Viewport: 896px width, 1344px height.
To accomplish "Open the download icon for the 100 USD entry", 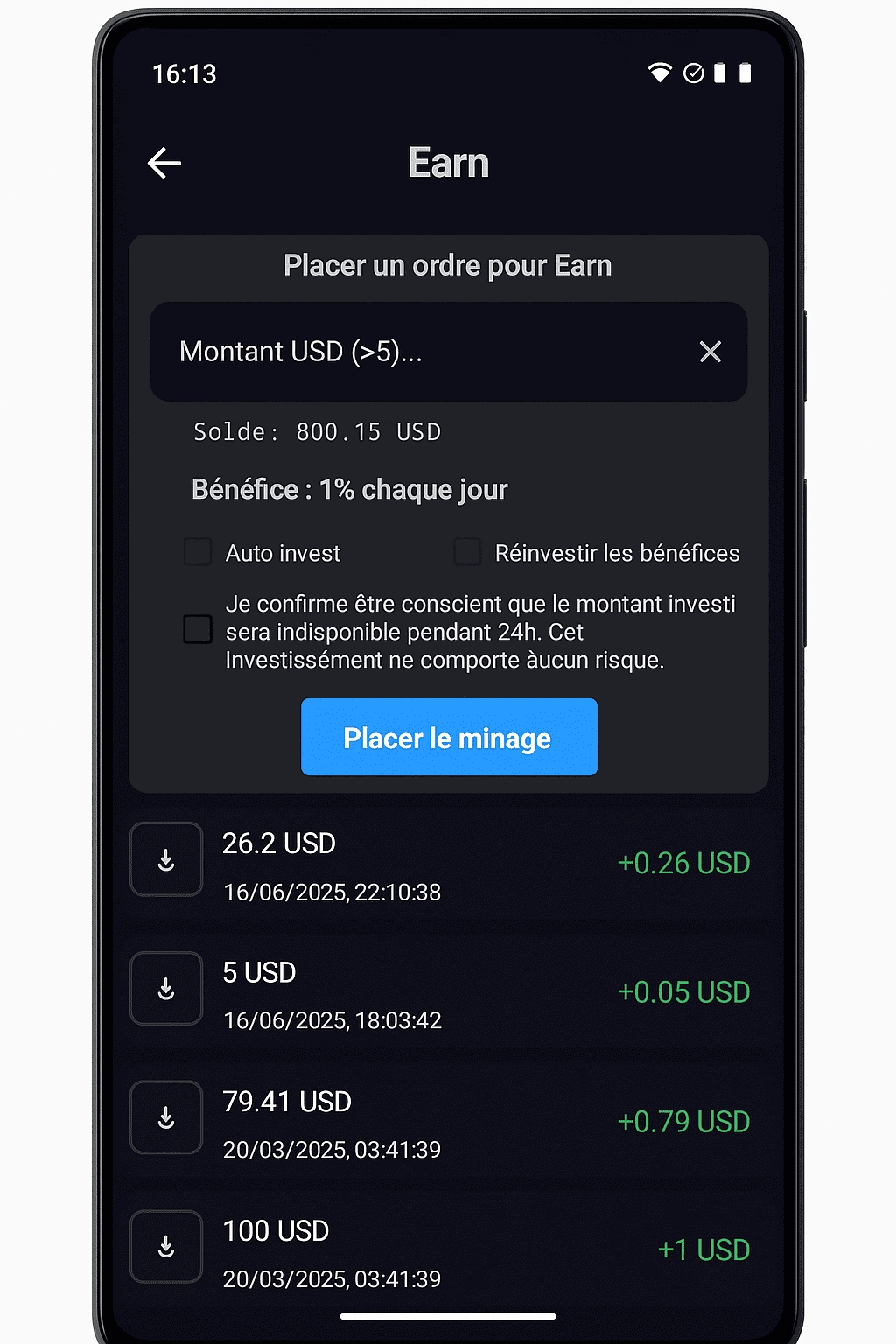I will tap(165, 1246).
